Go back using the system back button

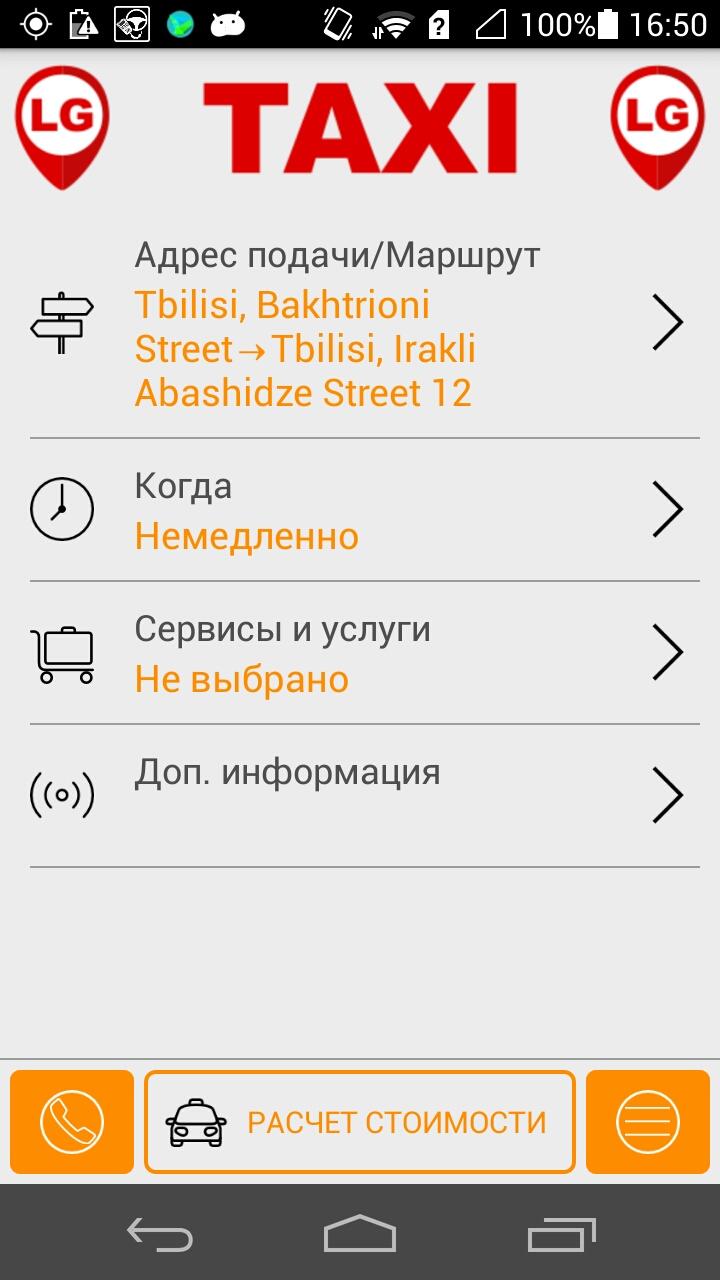[x=160, y=1235]
